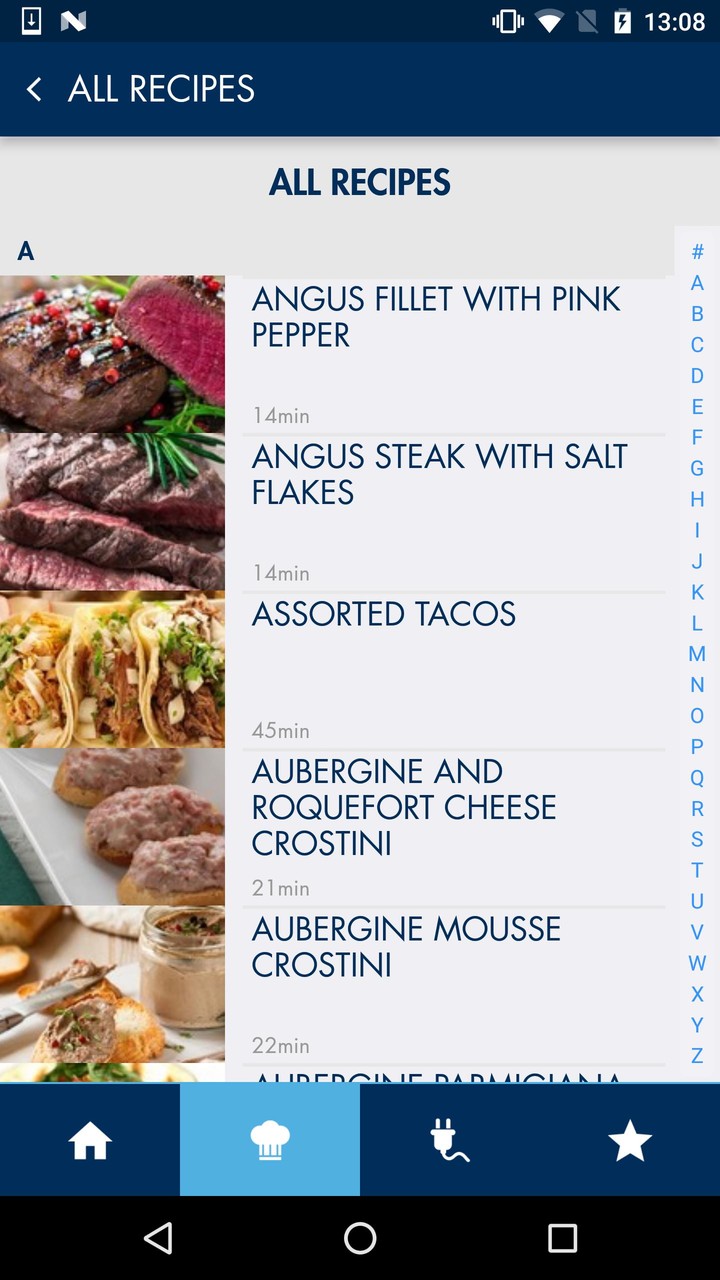720x1280 pixels.
Task: Jump to the # index section
Action: tap(697, 252)
